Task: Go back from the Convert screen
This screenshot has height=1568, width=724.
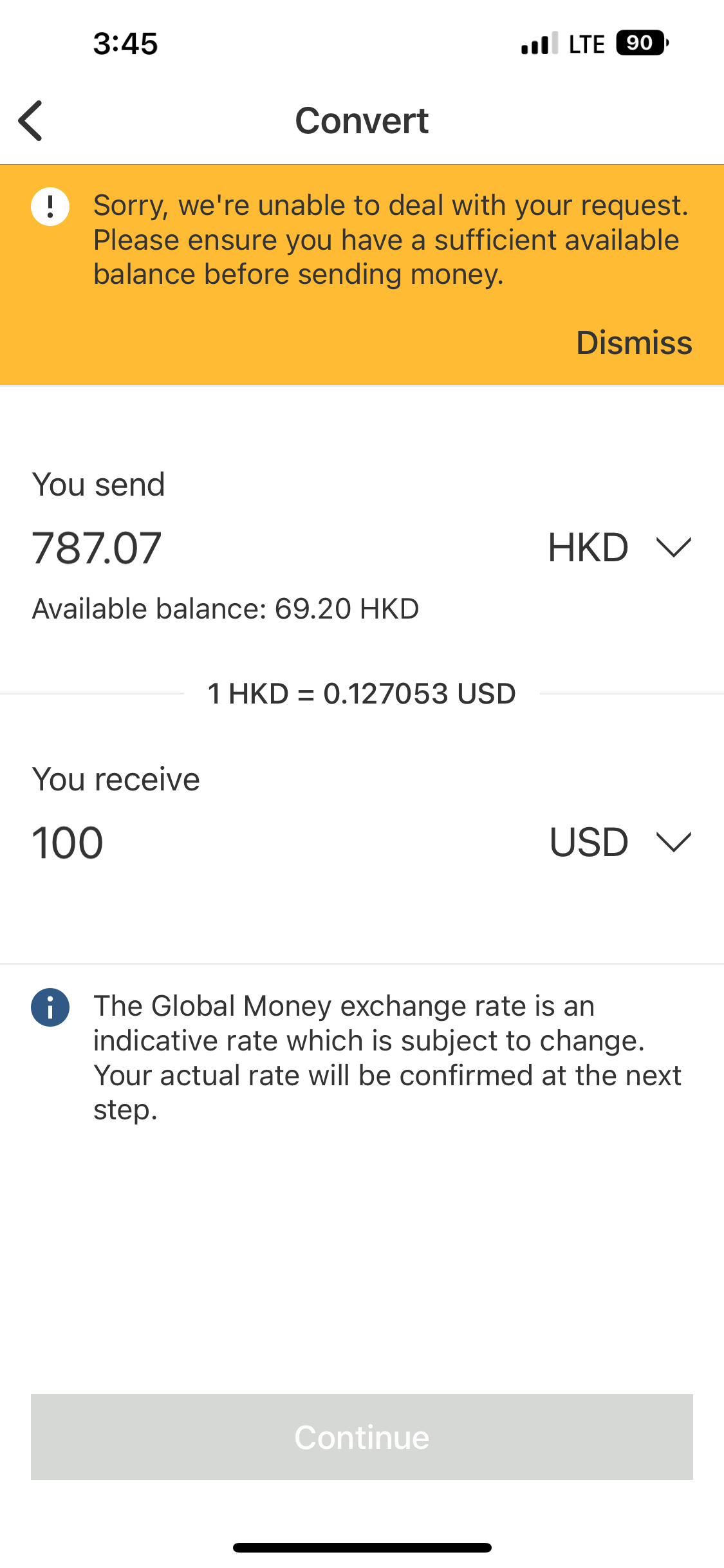Action: click(x=30, y=120)
